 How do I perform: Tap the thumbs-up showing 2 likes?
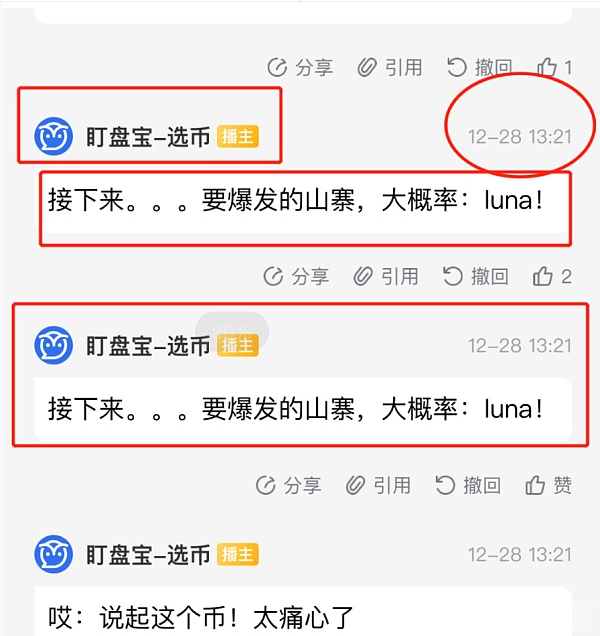[x=551, y=277]
